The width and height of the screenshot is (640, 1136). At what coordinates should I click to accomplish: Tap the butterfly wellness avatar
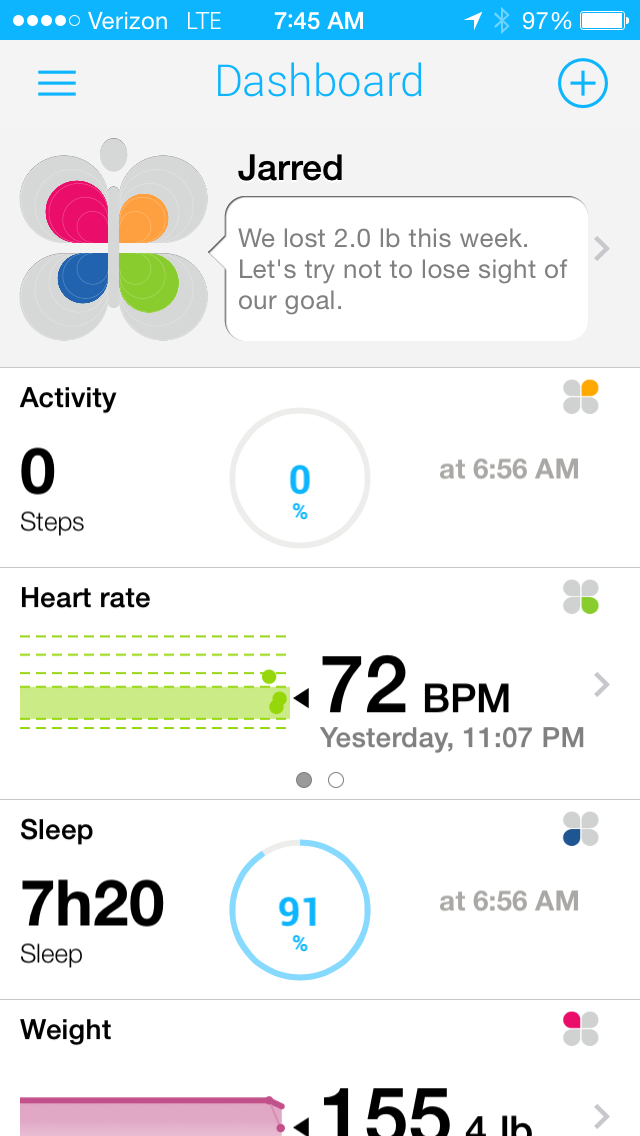click(113, 240)
